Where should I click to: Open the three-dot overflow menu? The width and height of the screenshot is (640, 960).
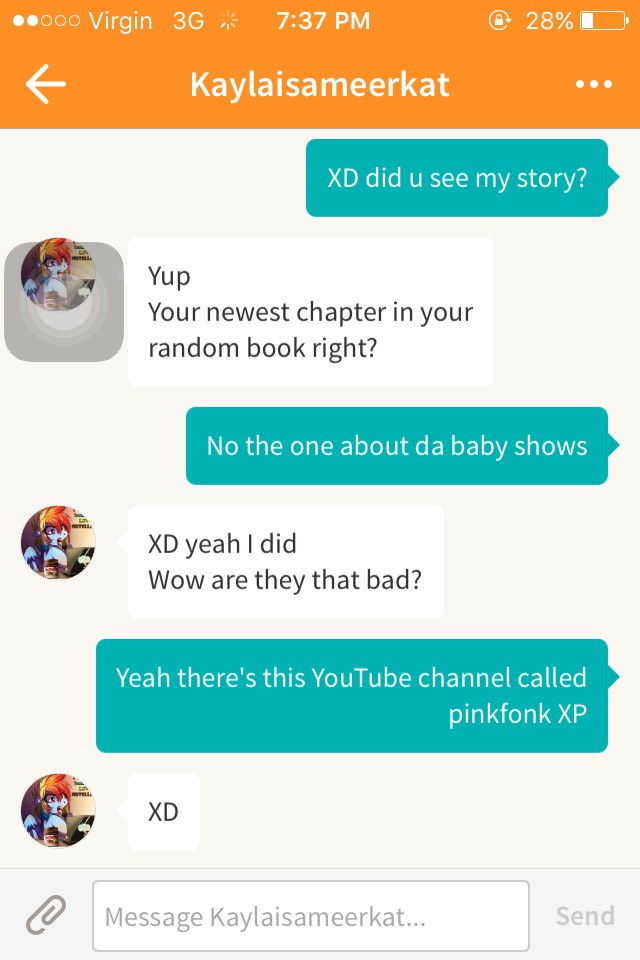[x=593, y=85]
